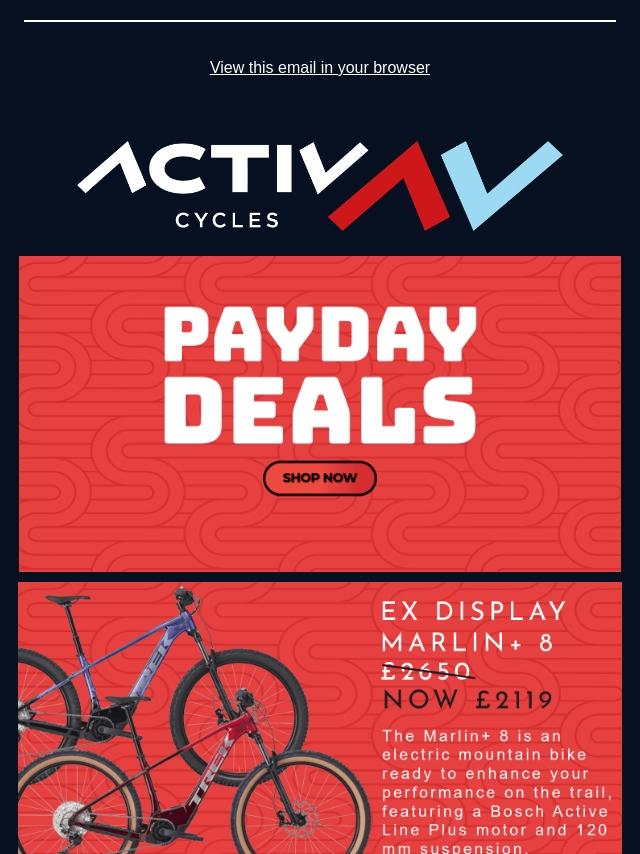
Task: Open the Ex Display Marlin+ 8 offer tile
Action: click(320, 718)
